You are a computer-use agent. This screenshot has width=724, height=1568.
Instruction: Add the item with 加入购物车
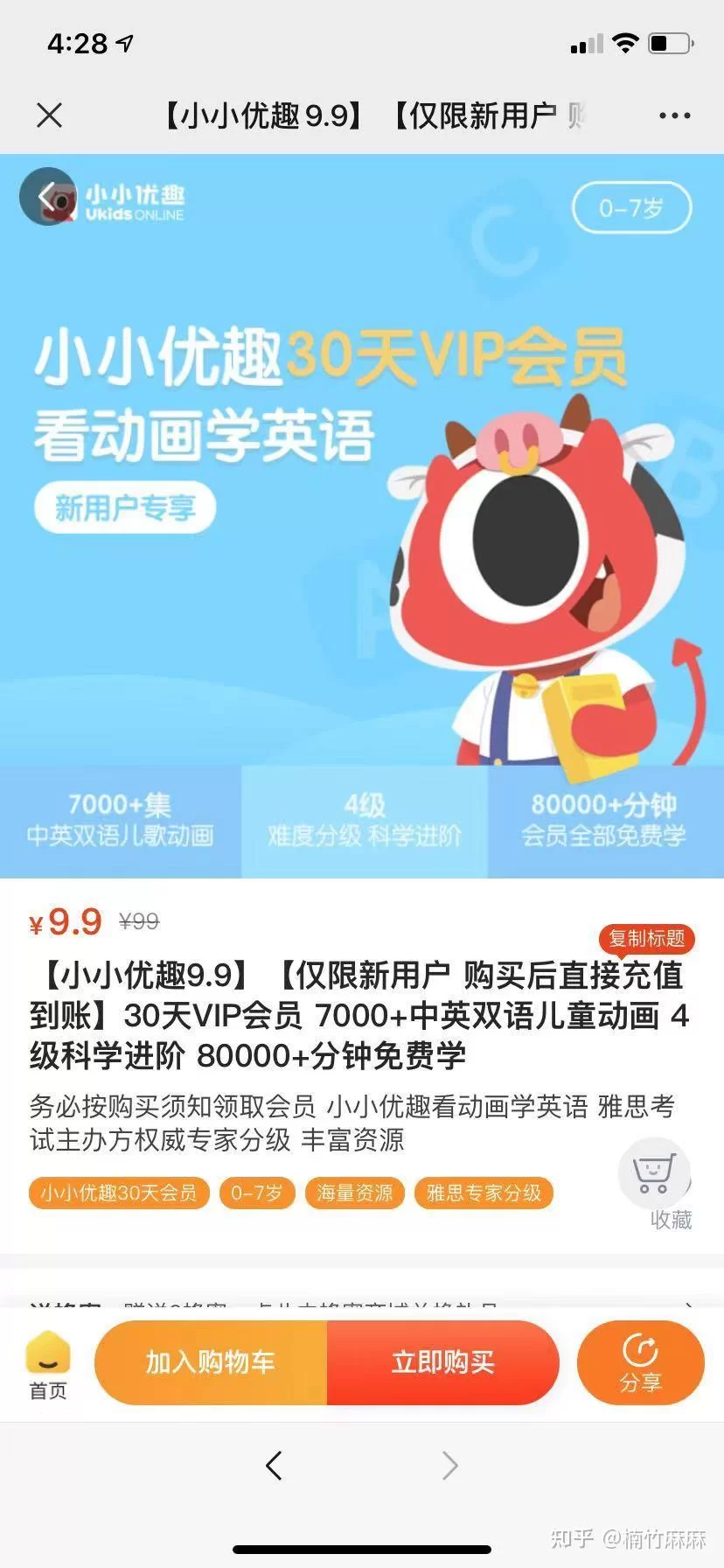[x=211, y=1362]
